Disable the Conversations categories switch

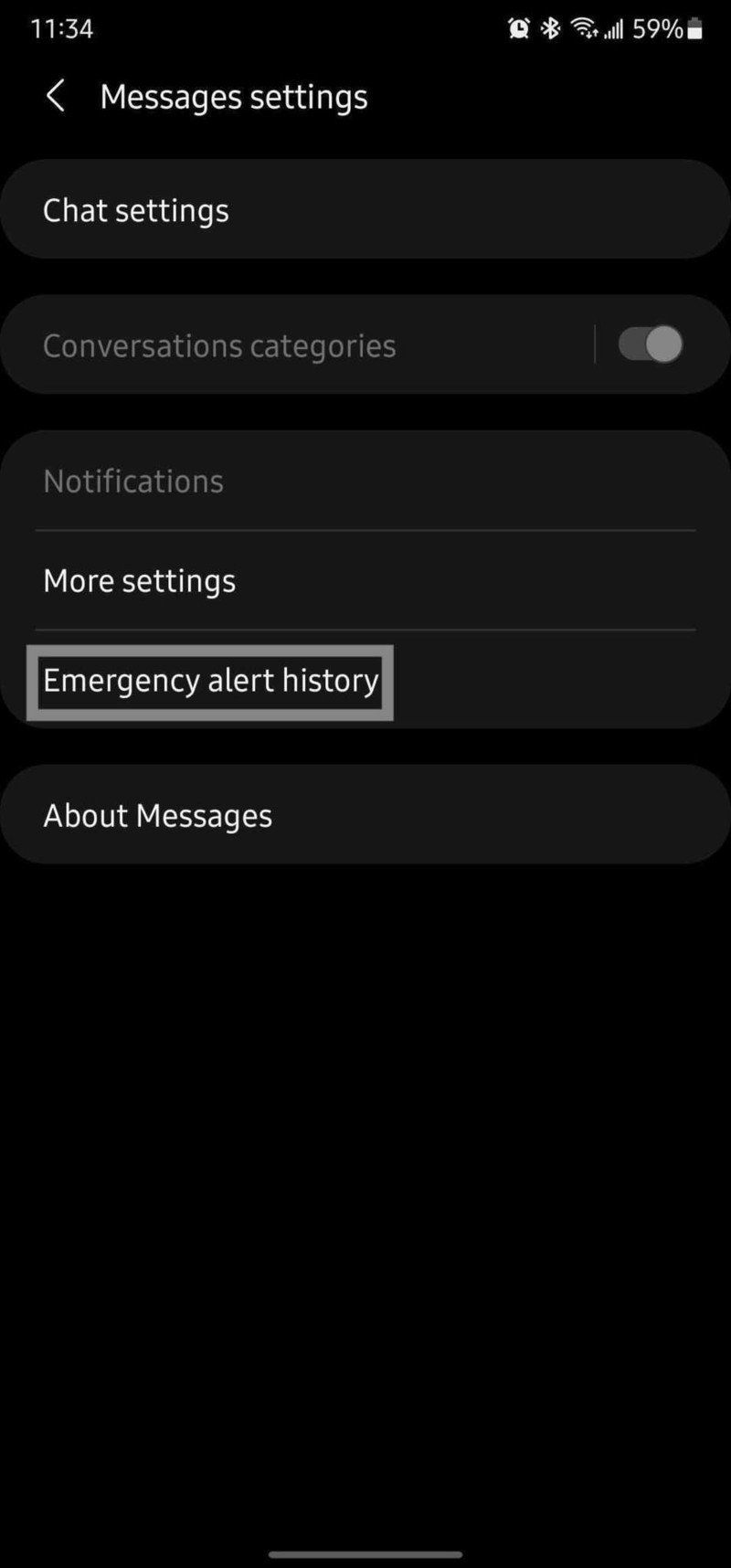coord(649,344)
